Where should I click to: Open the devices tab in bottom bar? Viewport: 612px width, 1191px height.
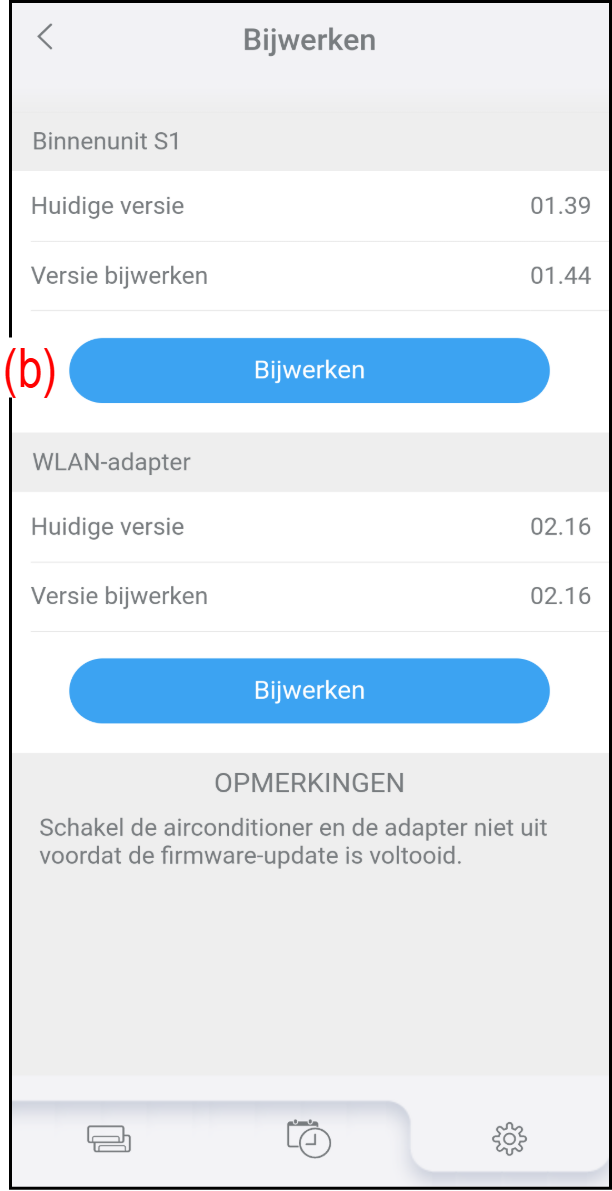[x=109, y=1138]
